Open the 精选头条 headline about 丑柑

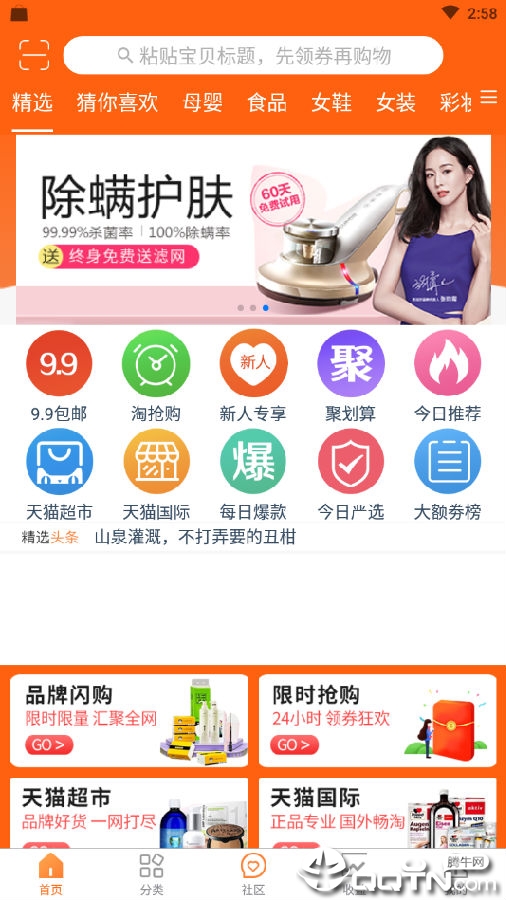pos(195,537)
